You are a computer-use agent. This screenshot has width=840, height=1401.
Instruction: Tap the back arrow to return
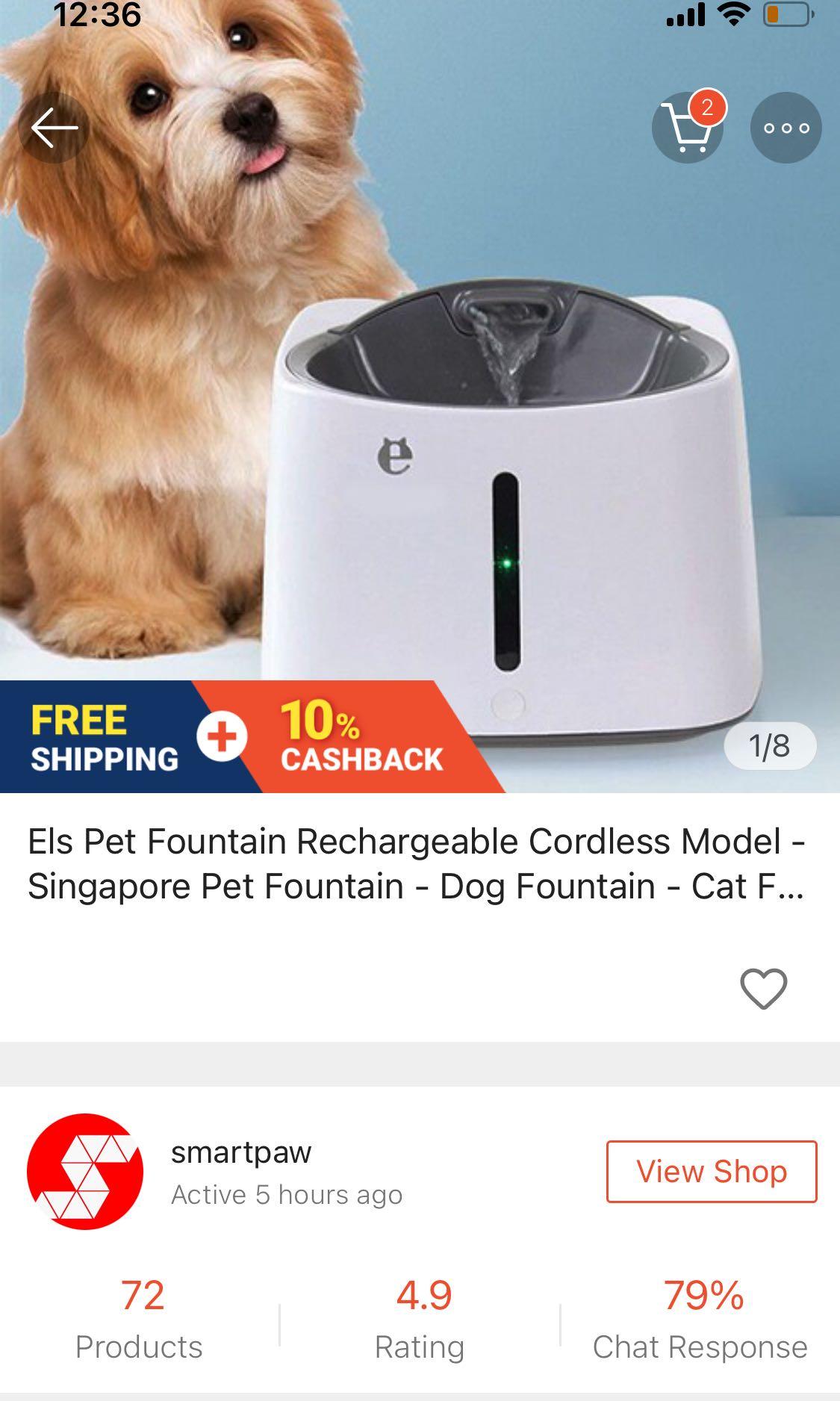pos(55,126)
